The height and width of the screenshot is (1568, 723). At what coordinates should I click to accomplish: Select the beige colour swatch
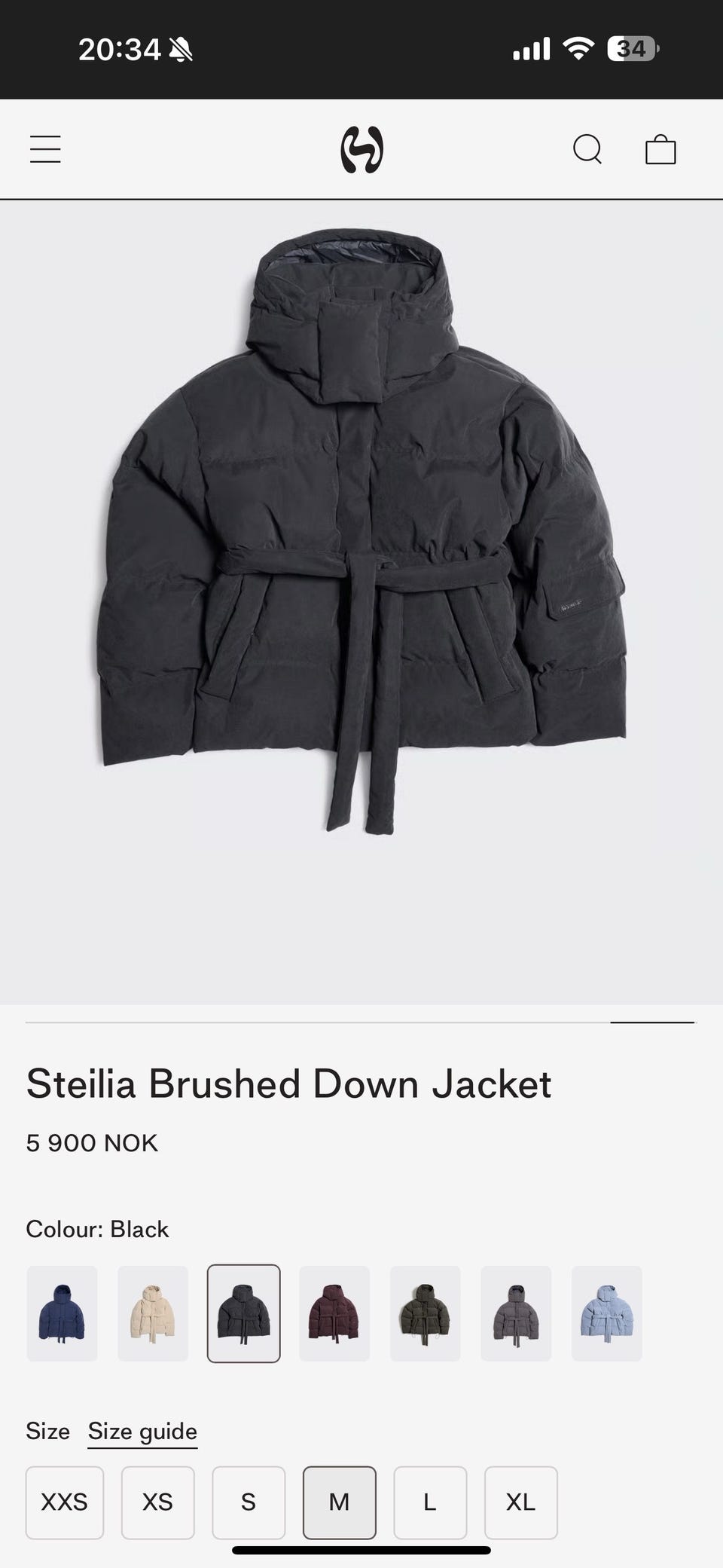(153, 1313)
